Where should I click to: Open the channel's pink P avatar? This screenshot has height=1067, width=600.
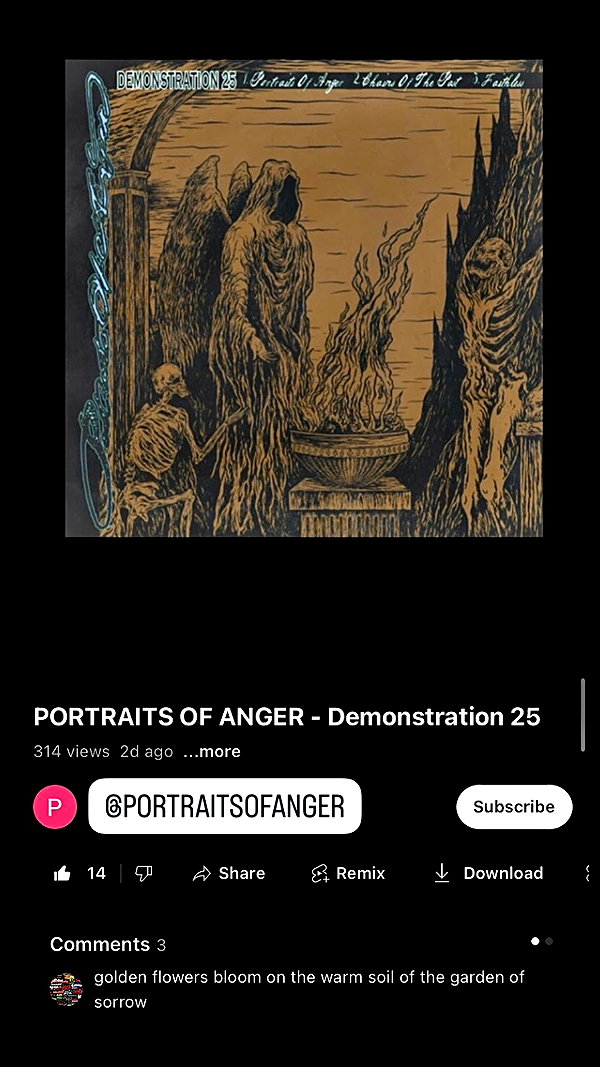pos(54,806)
